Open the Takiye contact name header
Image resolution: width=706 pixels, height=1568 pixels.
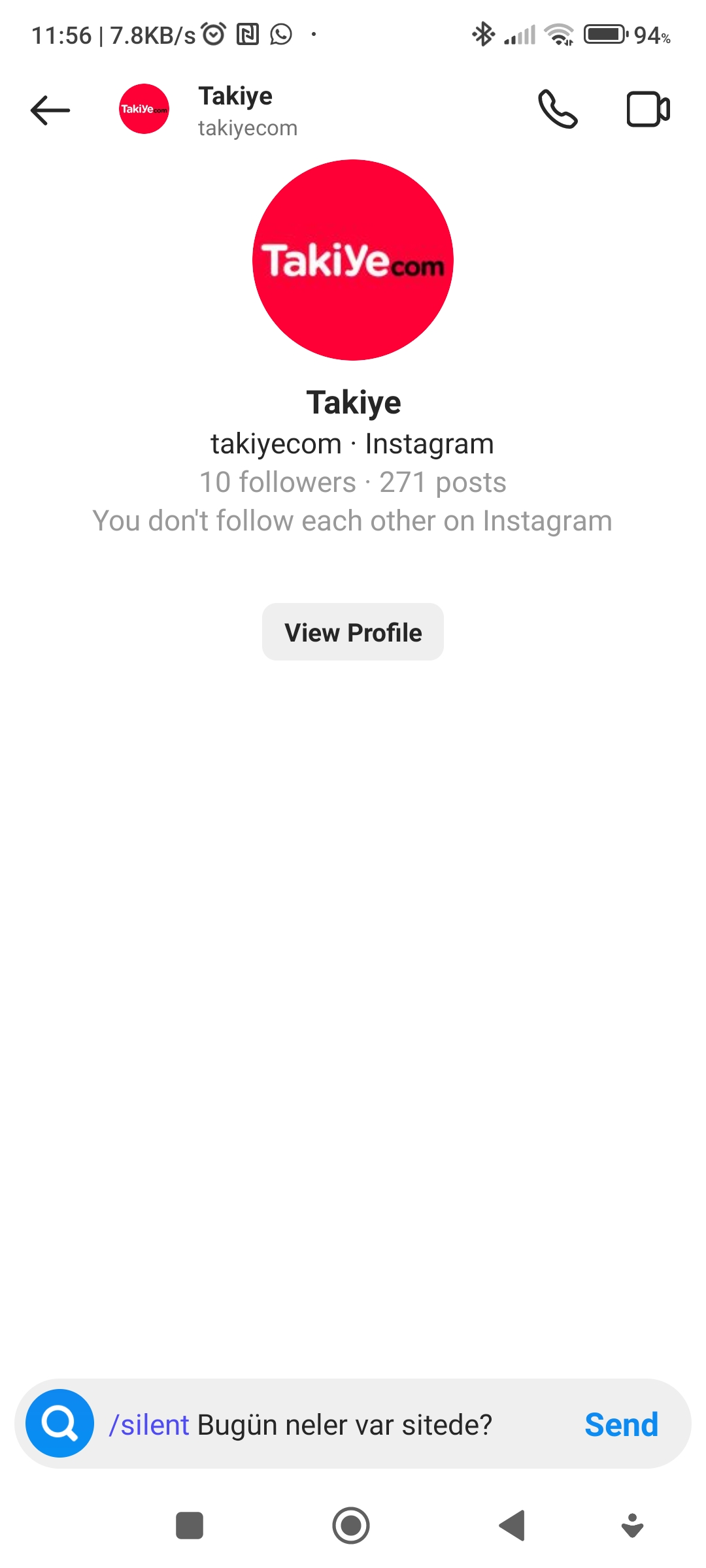(236, 95)
